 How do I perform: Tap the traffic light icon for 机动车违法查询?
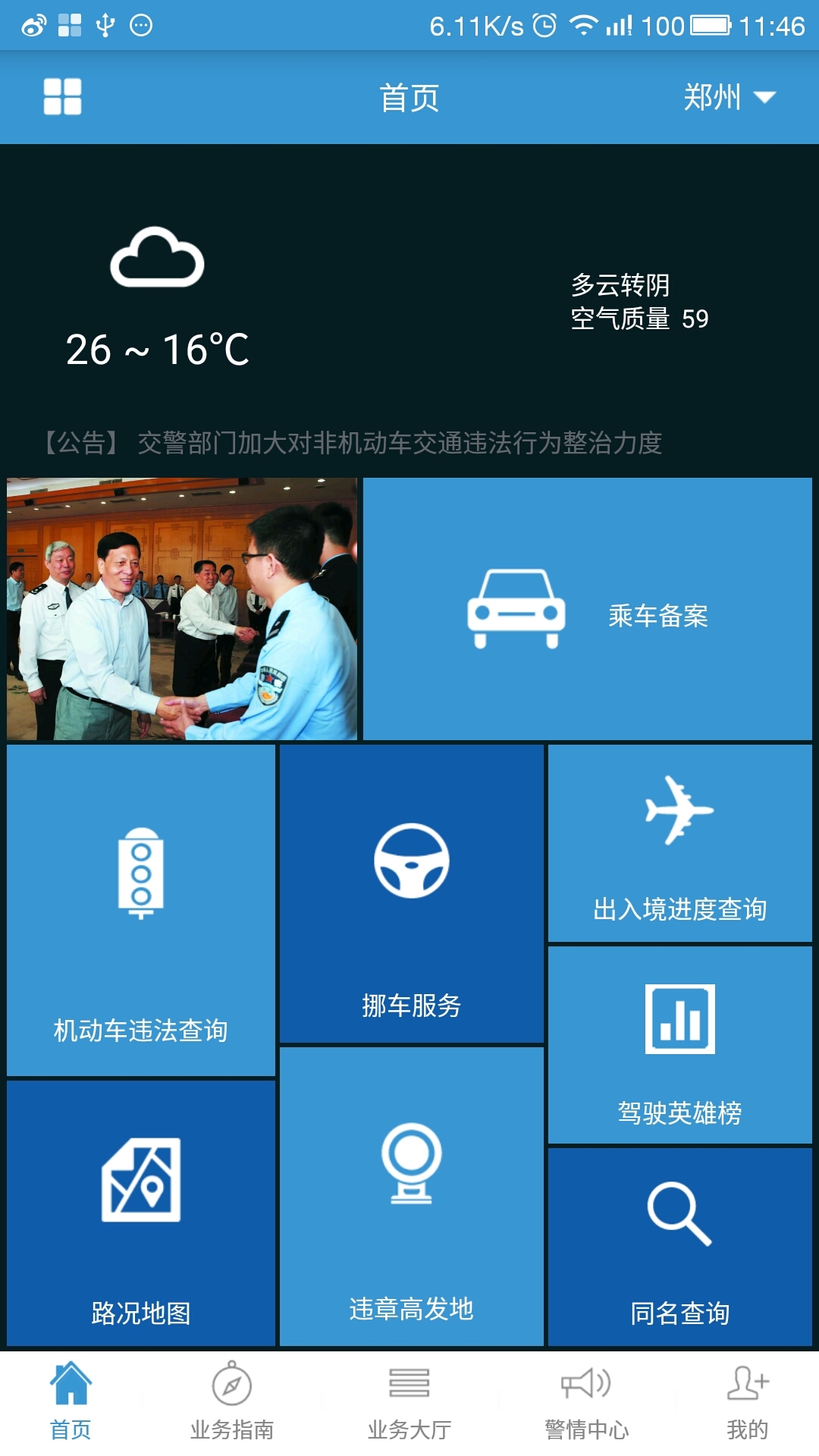pos(142,872)
